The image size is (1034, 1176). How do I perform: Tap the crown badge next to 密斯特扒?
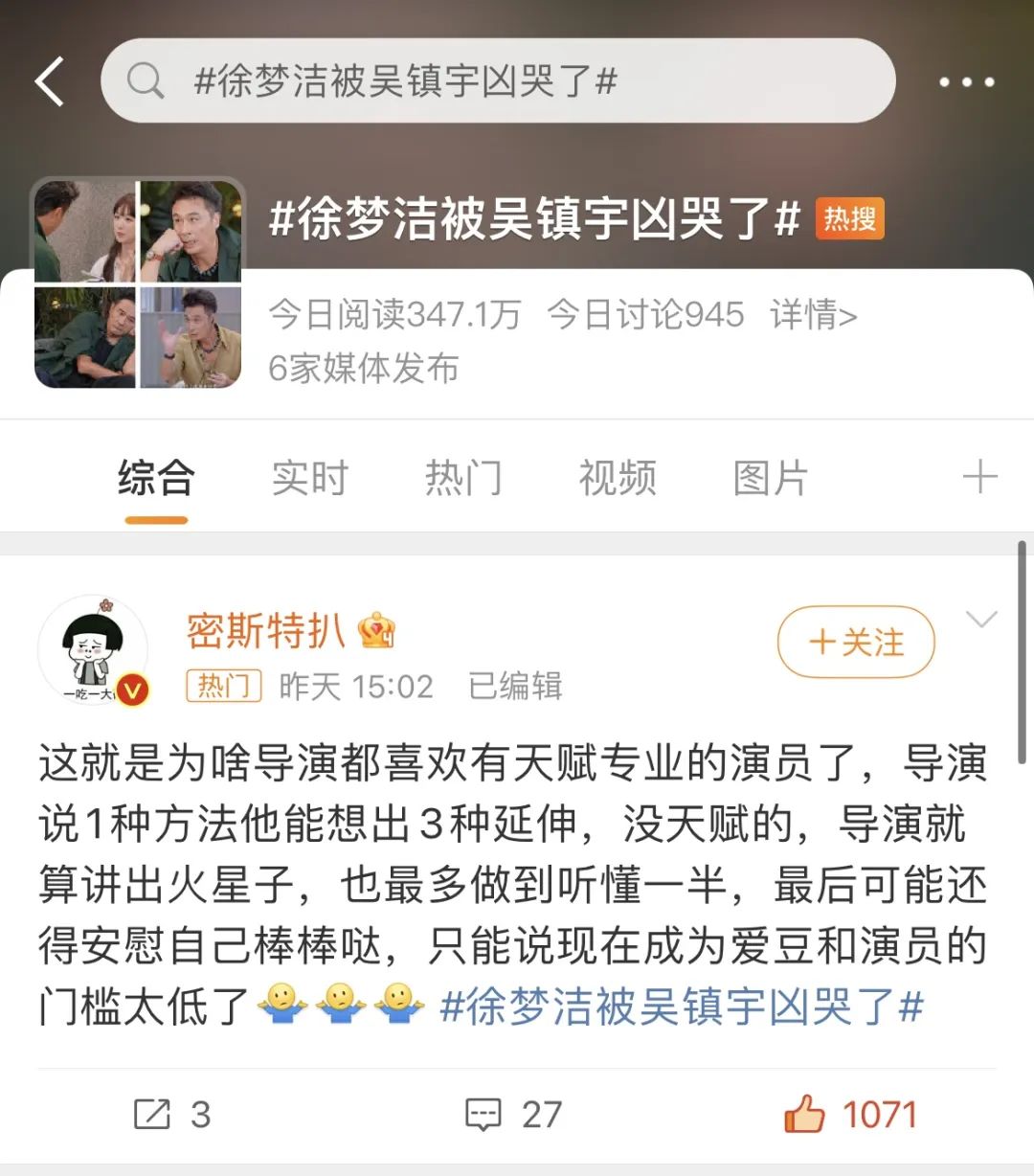coord(375,632)
